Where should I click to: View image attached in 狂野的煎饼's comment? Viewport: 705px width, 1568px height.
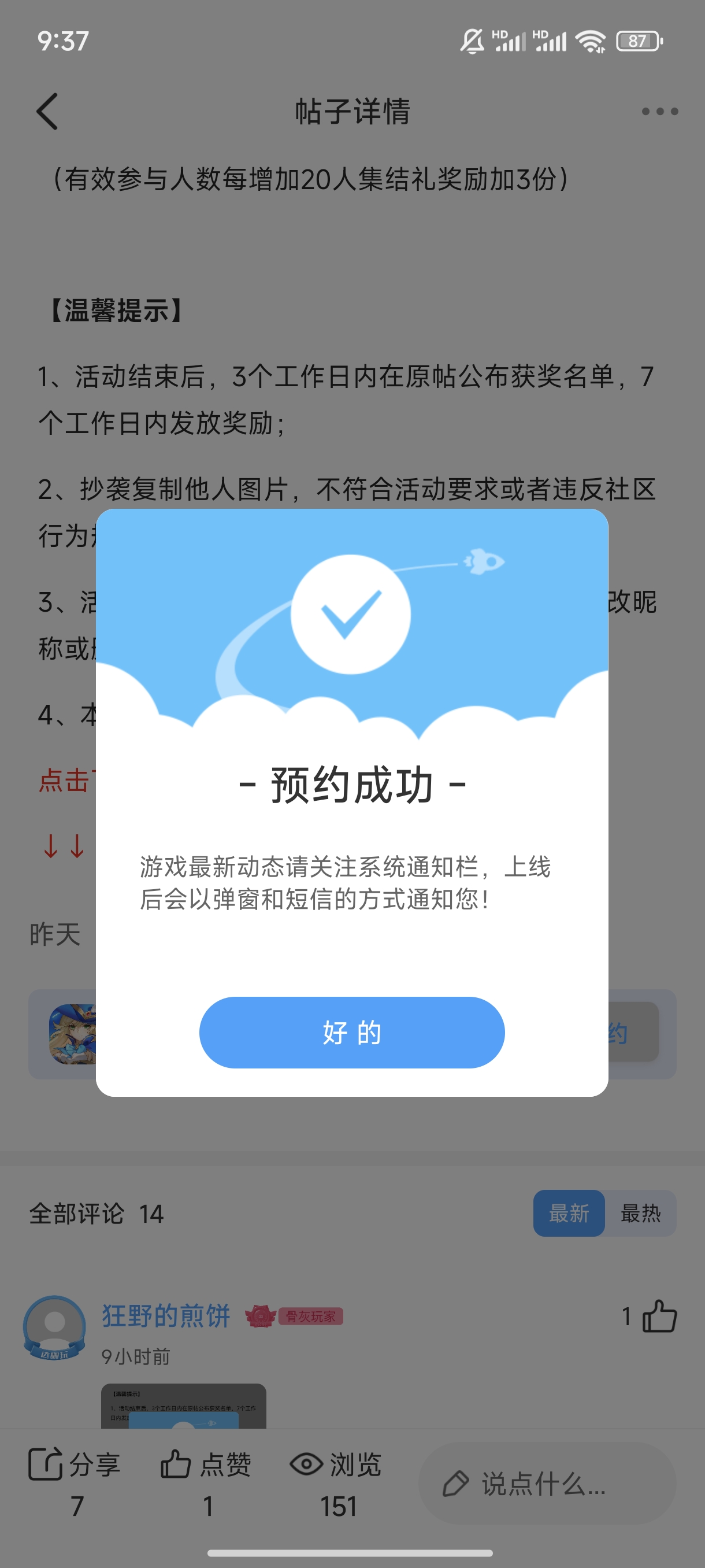tap(183, 1406)
